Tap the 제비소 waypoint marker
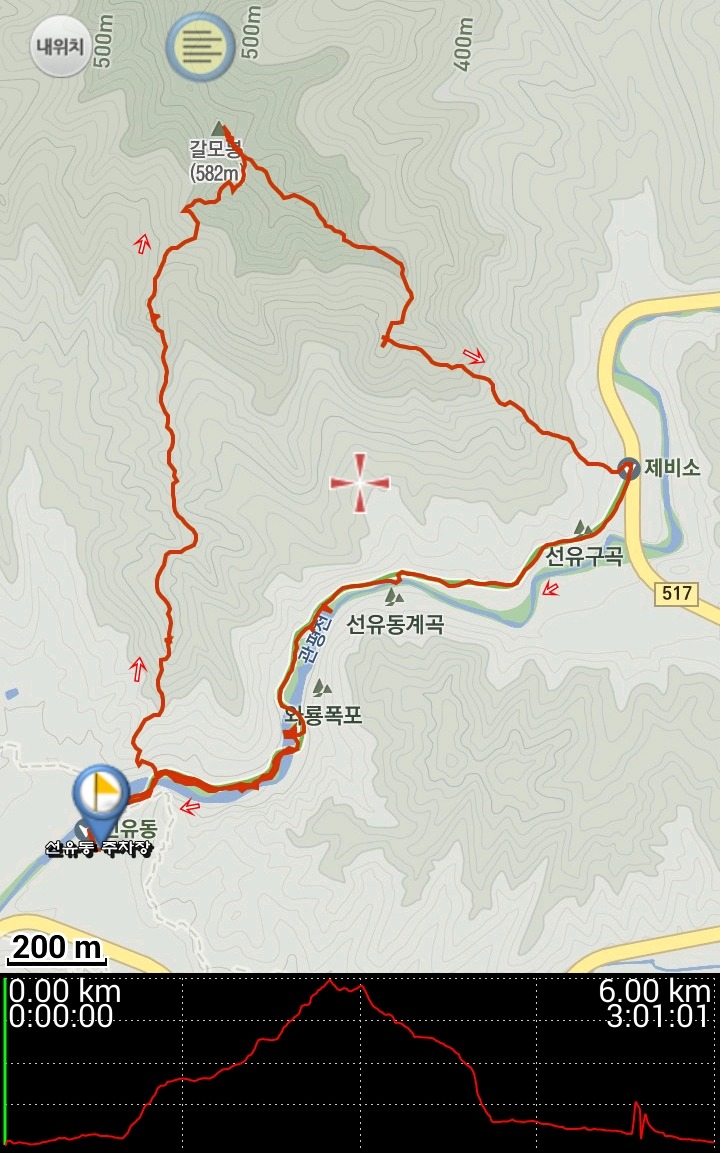 [x=627, y=469]
